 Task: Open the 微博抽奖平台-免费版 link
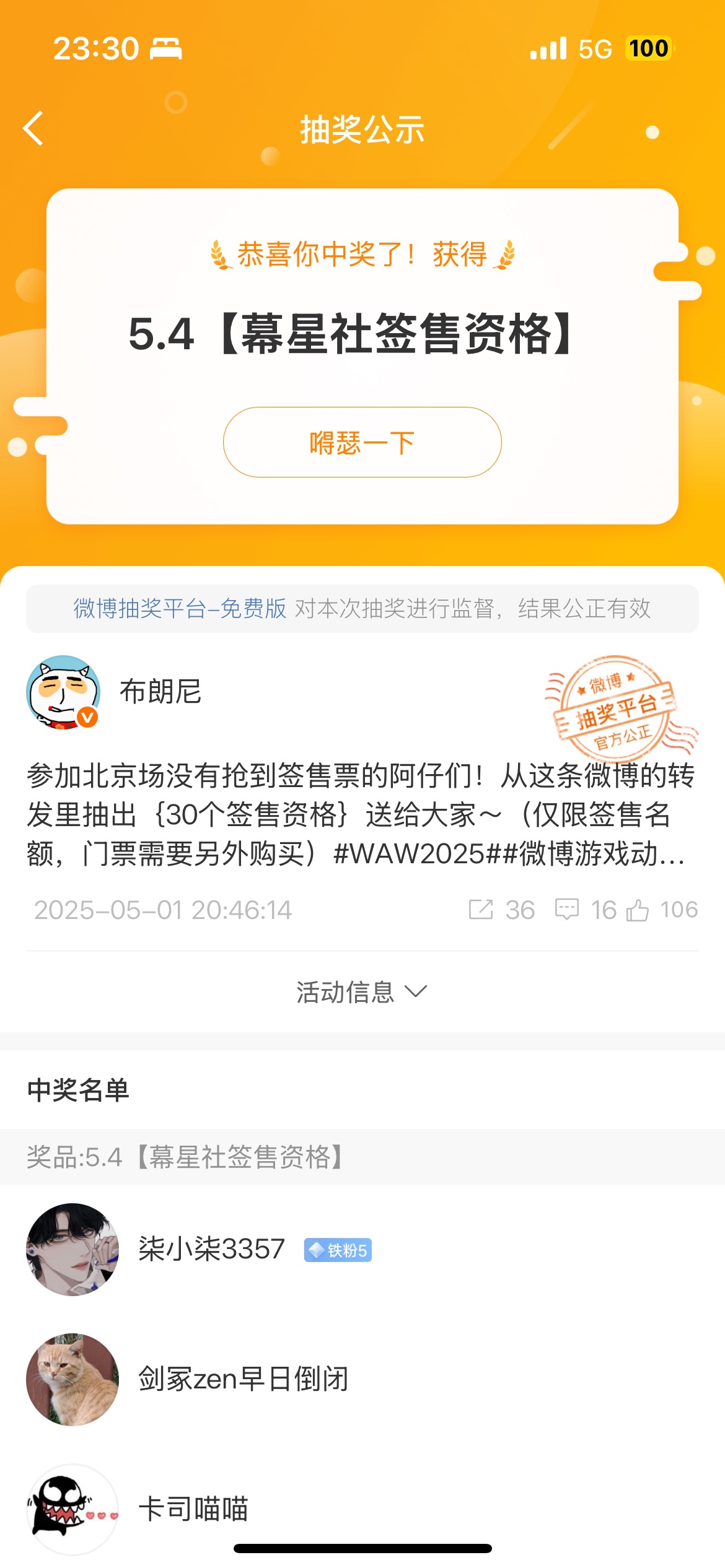tap(180, 608)
